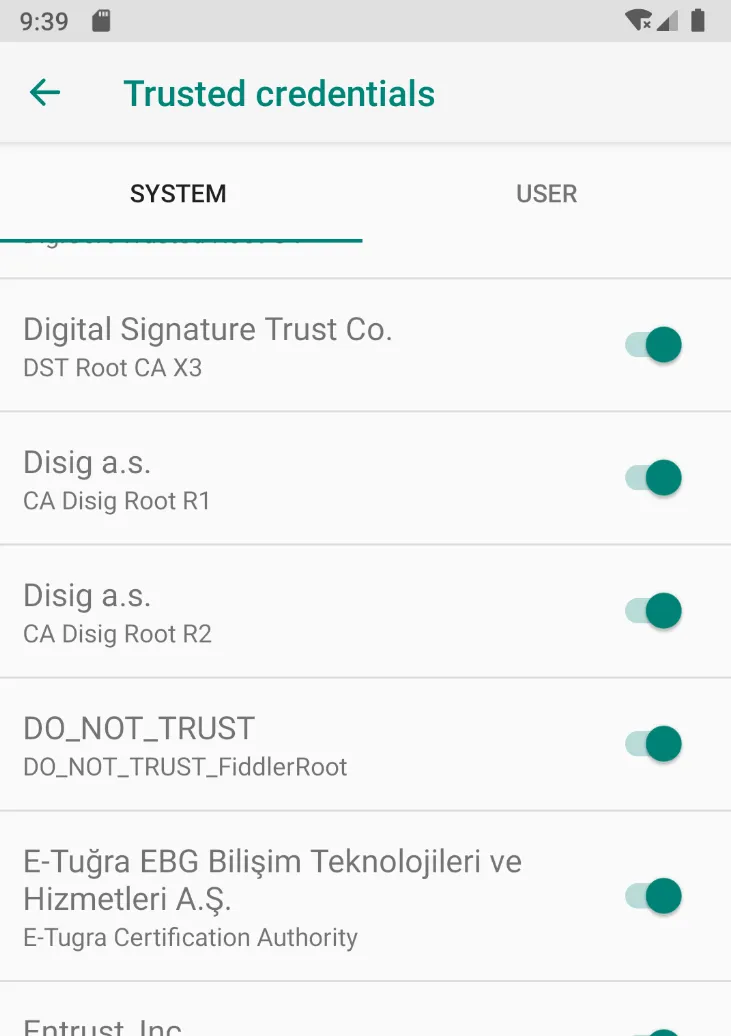Turn off CA Disig Root R1 switch
The height and width of the screenshot is (1036, 731).
[654, 478]
